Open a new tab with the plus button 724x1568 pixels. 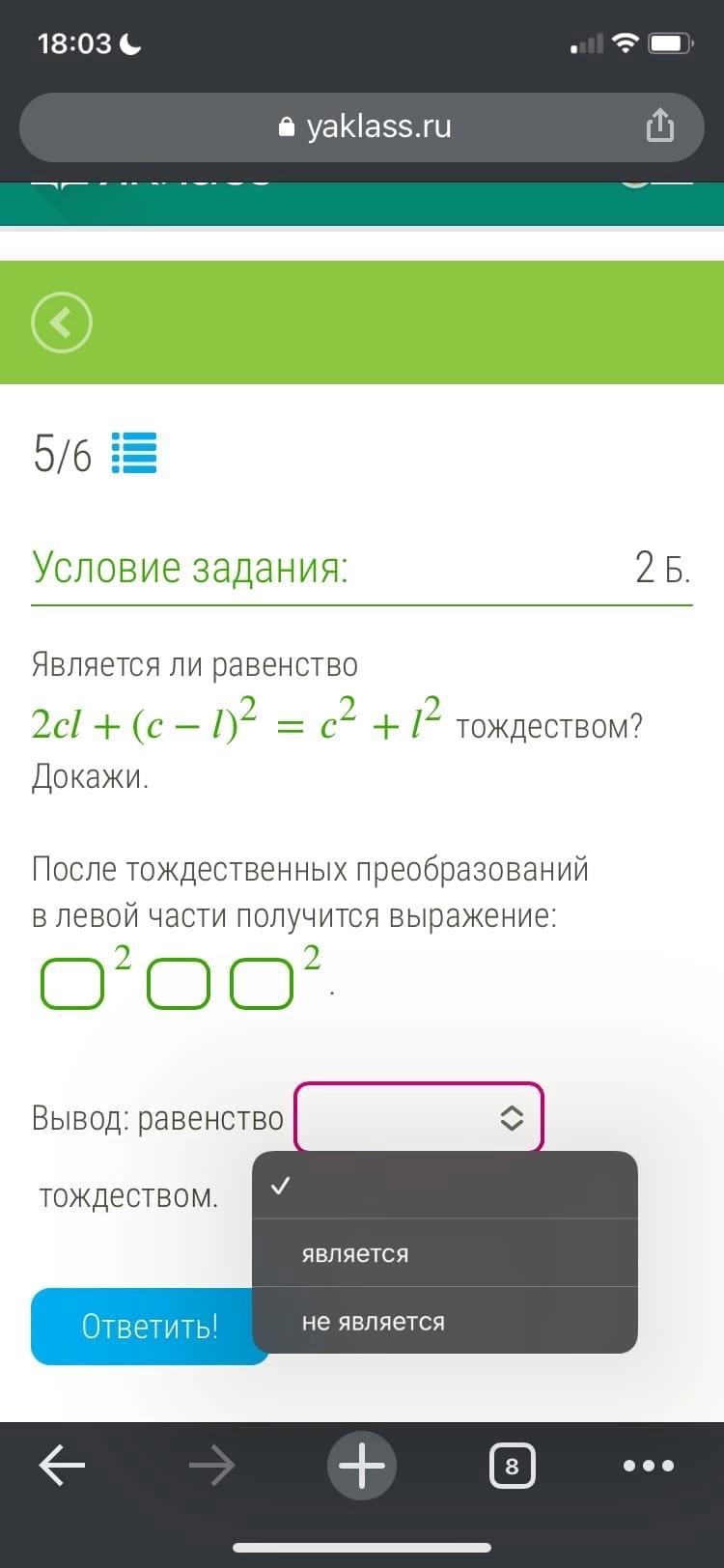pyautogui.click(x=362, y=1466)
